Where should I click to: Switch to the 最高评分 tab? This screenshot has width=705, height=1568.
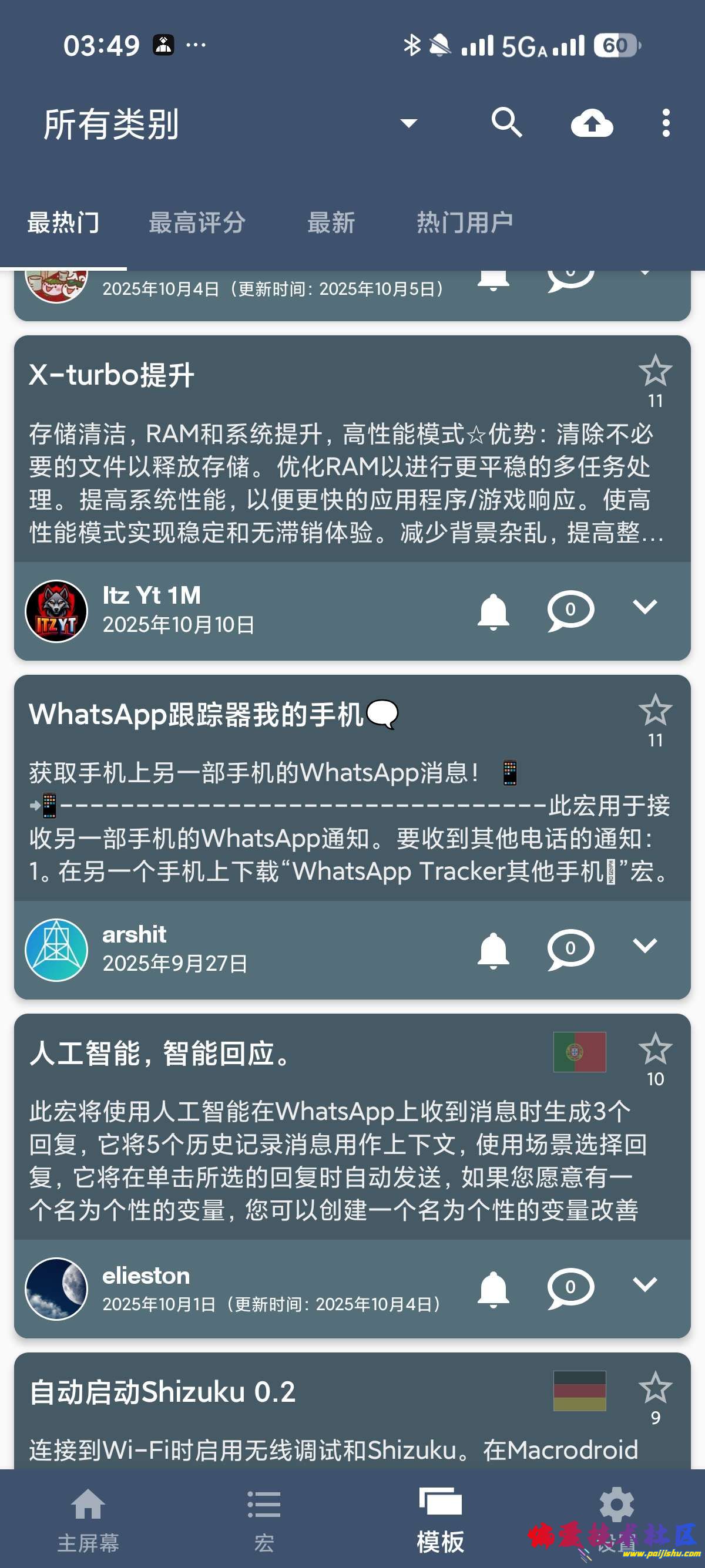point(197,223)
